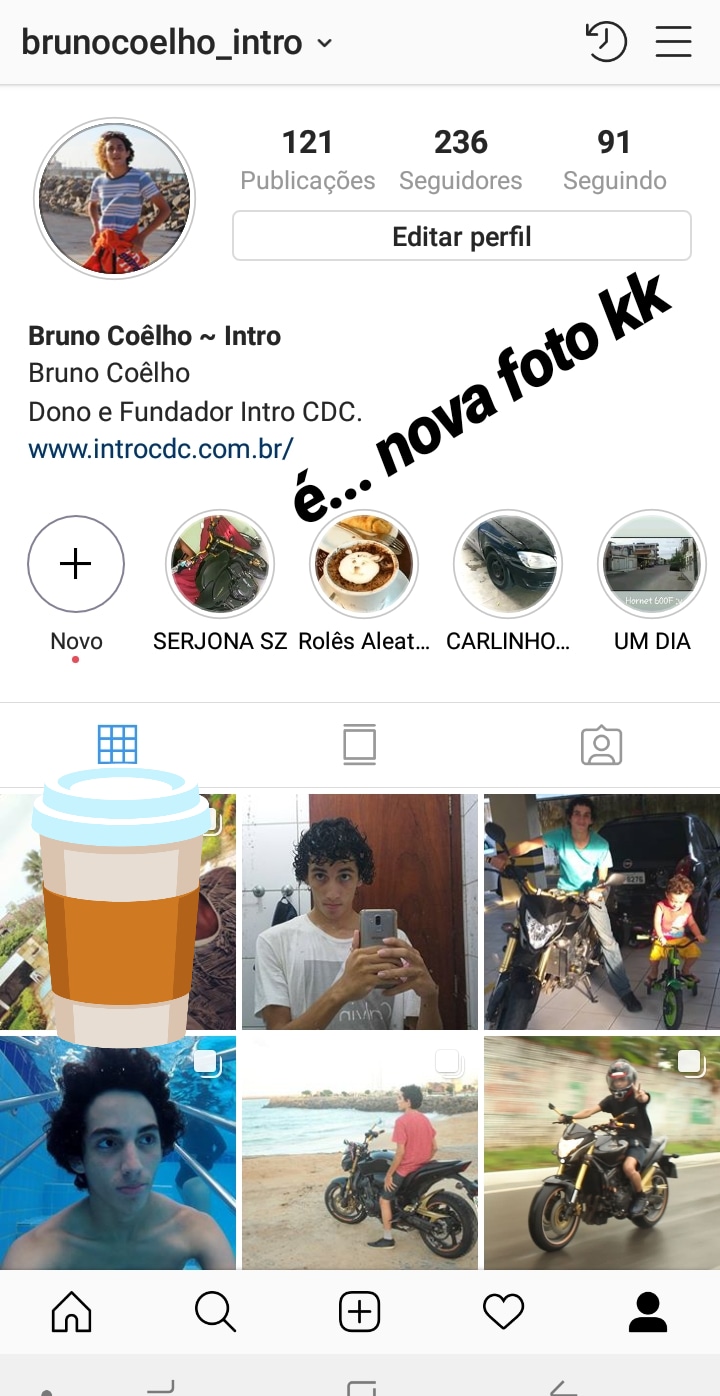Add a new highlight with Novo
This screenshot has width=720, height=1396.
[76, 564]
